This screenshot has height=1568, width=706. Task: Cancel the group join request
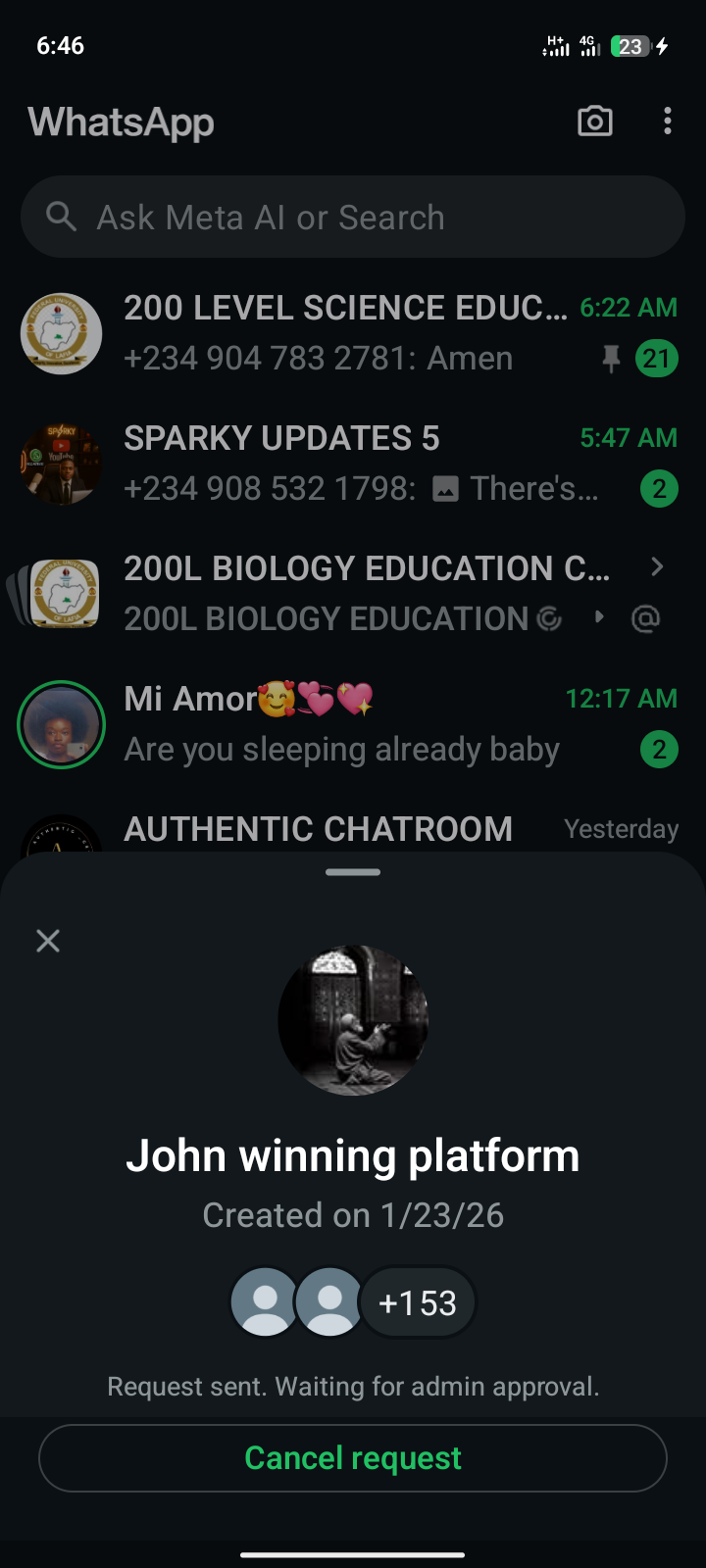tap(353, 1458)
